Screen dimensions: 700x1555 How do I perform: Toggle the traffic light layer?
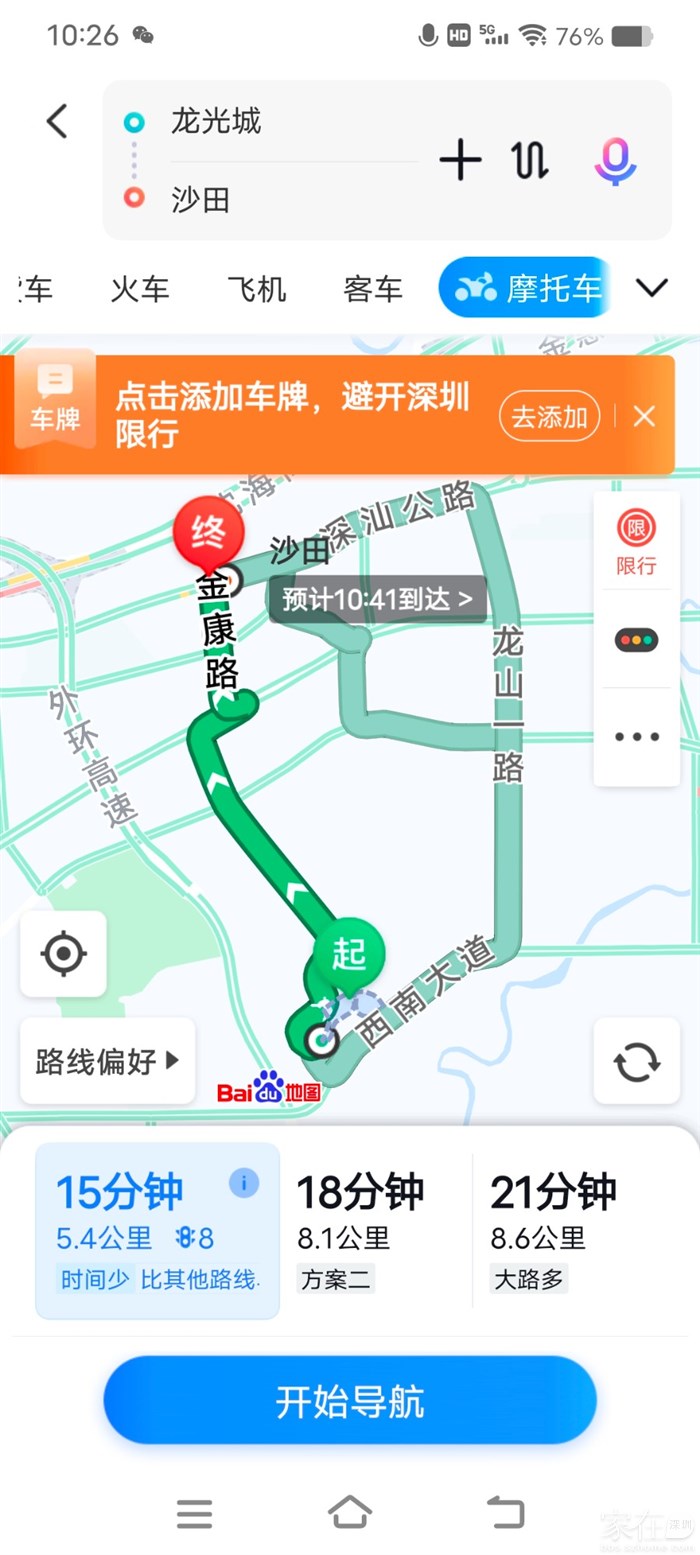[x=636, y=640]
